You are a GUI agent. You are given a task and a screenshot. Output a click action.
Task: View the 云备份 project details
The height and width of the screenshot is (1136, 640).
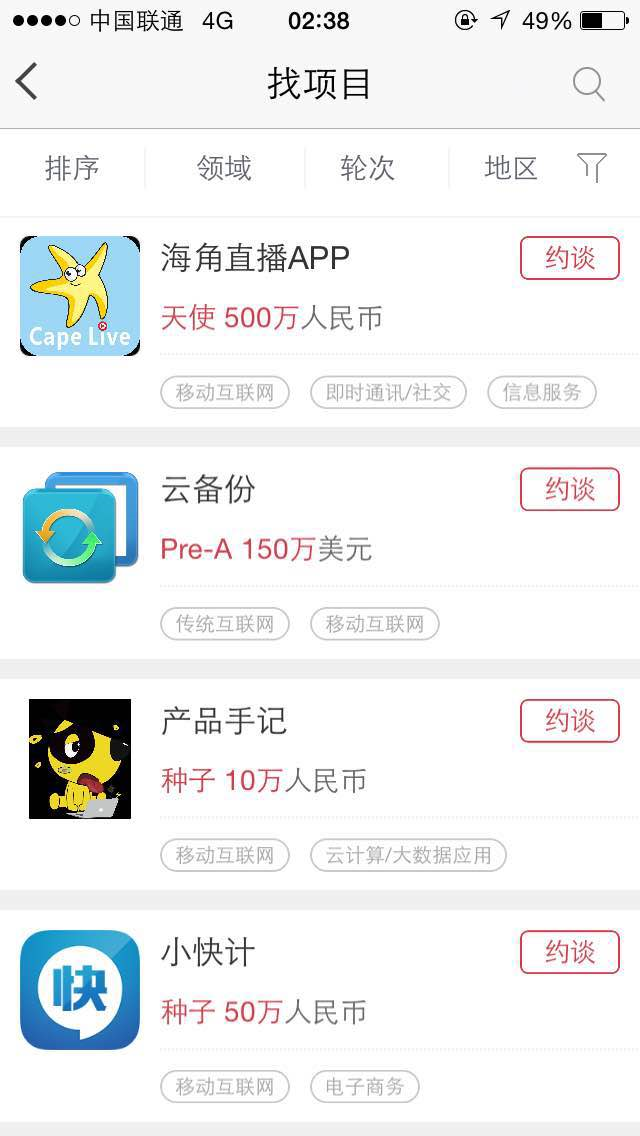208,490
